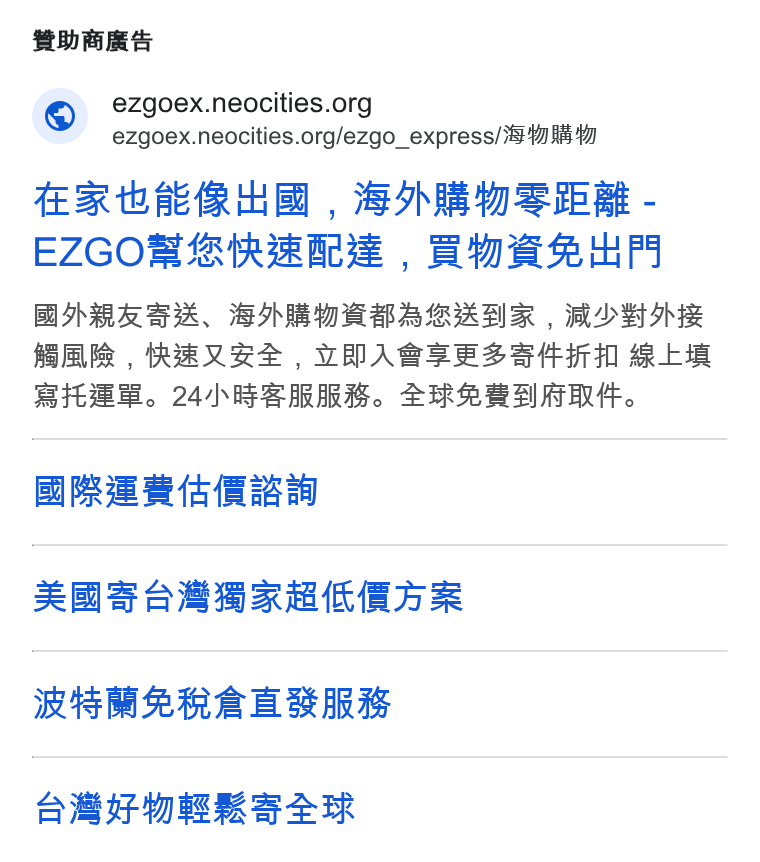760x862 pixels.
Task: Open 波特蘭免稅倉直發服務 sitelink
Action: [212, 703]
